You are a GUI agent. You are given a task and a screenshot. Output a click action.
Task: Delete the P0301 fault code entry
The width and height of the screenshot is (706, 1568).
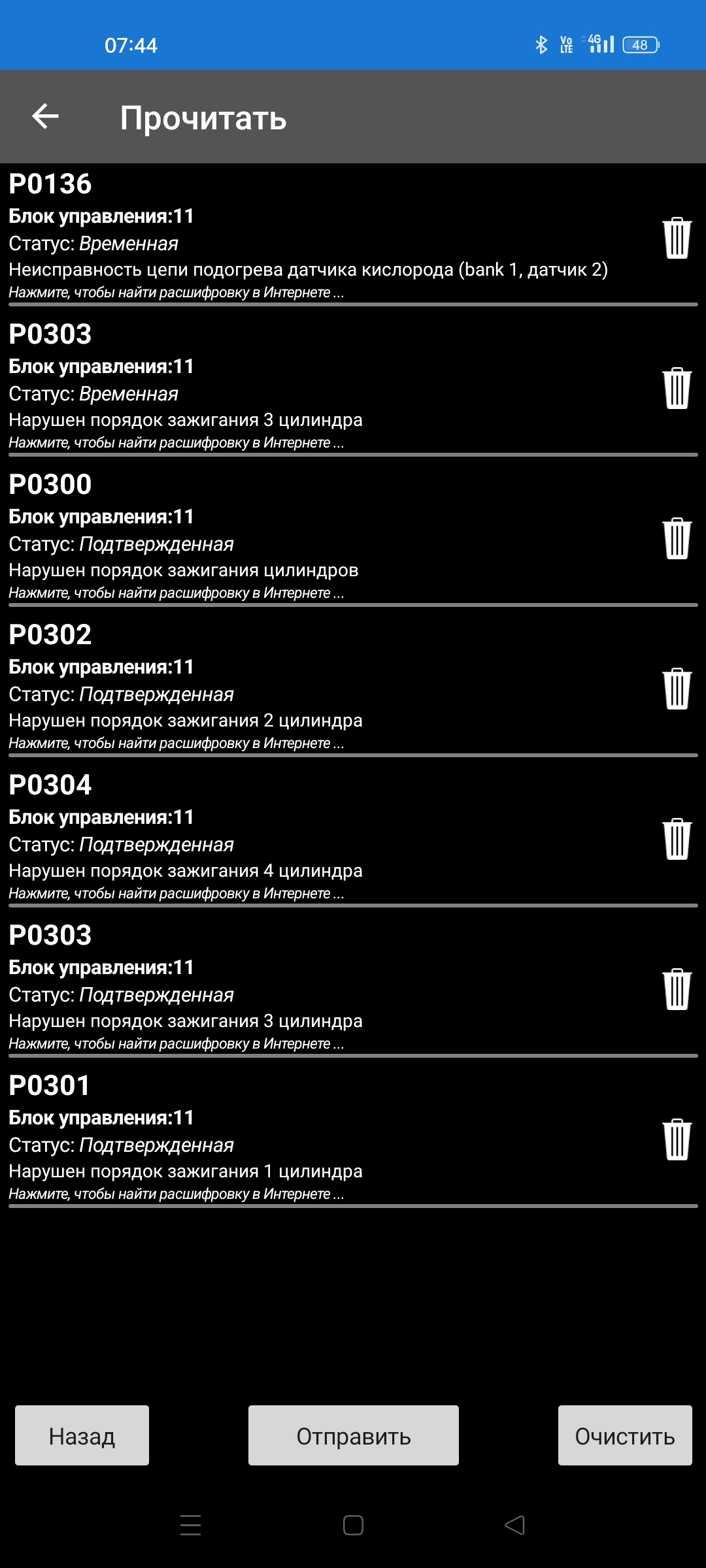click(x=677, y=1139)
